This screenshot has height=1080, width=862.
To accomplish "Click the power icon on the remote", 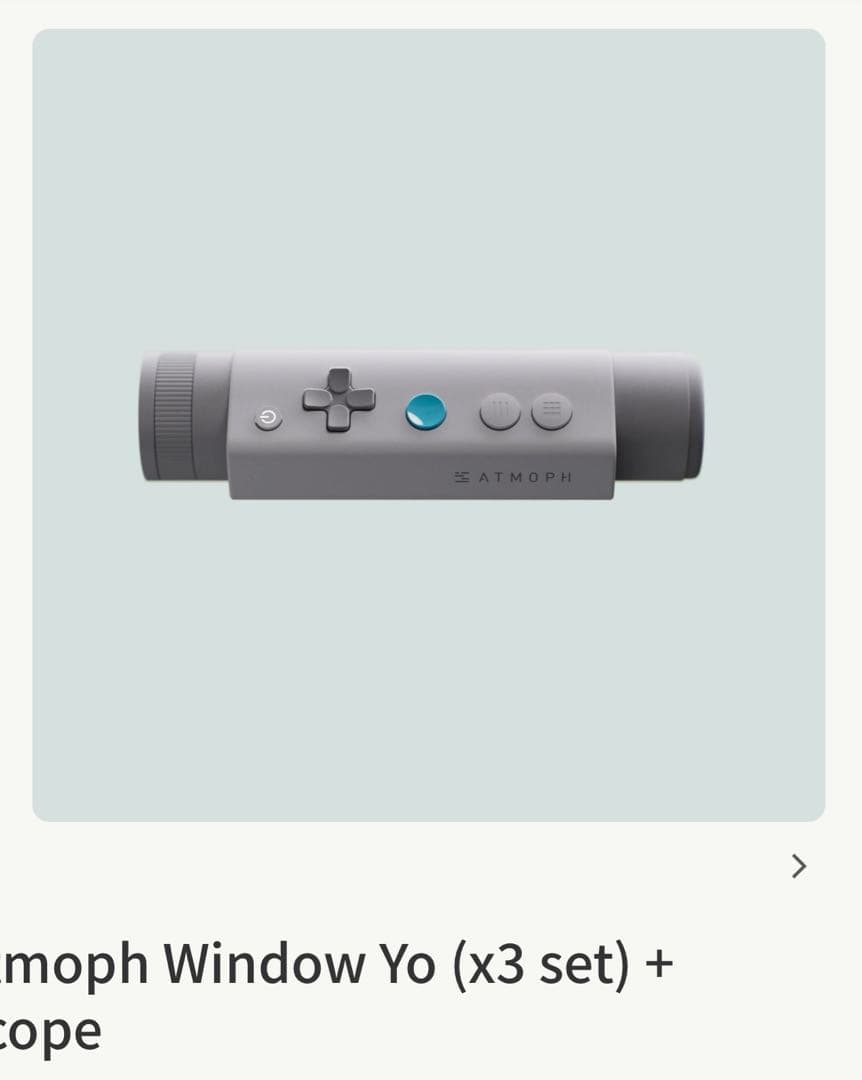I will (x=266, y=416).
